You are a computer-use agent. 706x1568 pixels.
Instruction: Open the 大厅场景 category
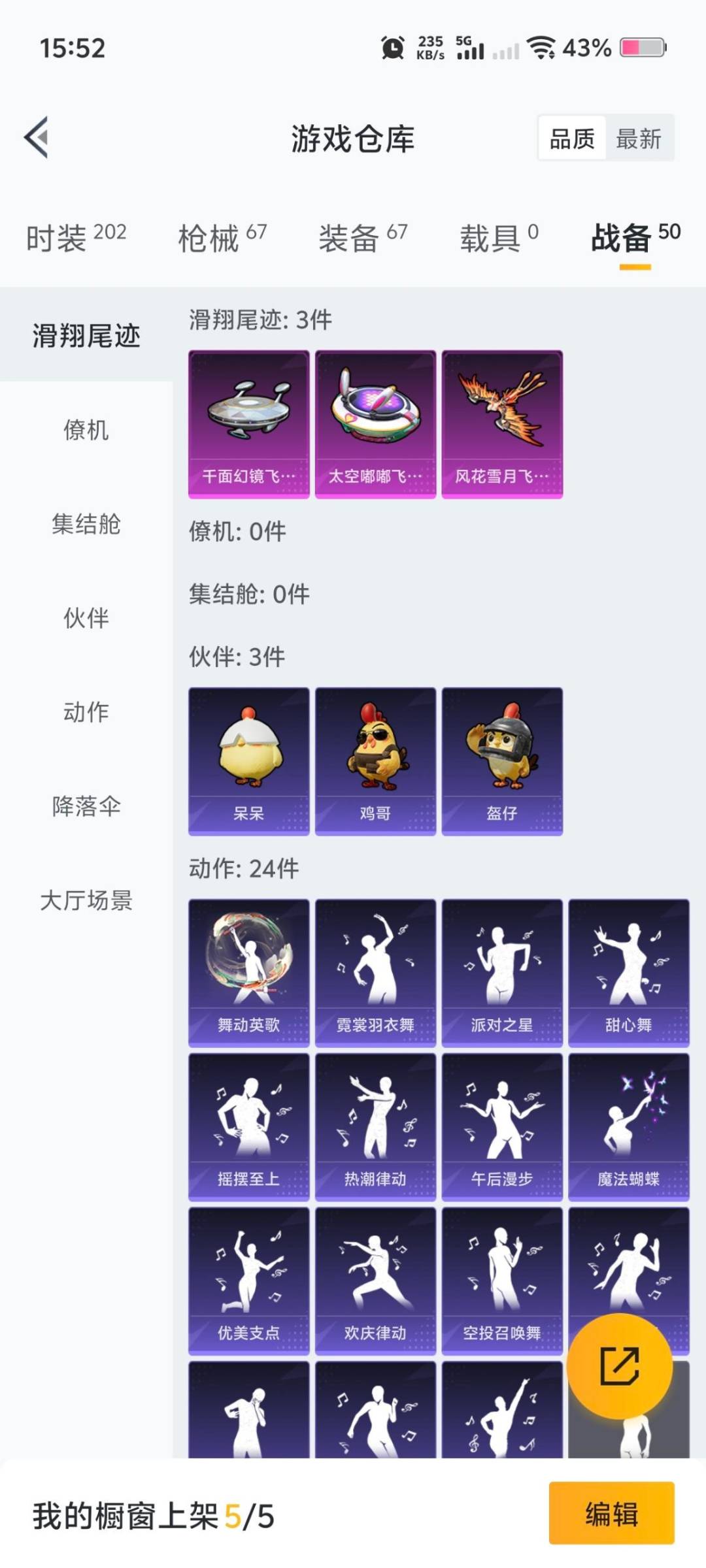click(86, 900)
